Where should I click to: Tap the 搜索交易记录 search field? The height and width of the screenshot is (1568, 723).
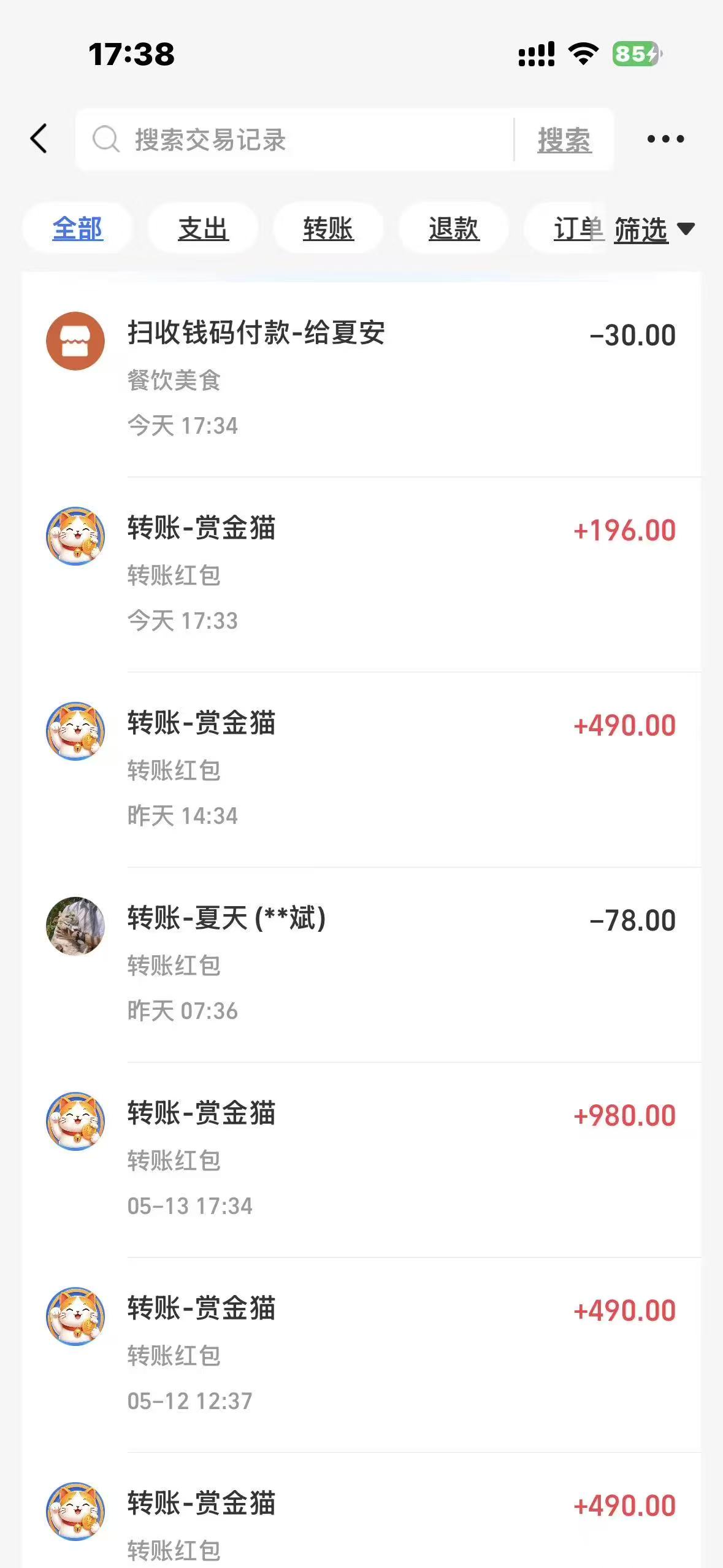click(294, 139)
